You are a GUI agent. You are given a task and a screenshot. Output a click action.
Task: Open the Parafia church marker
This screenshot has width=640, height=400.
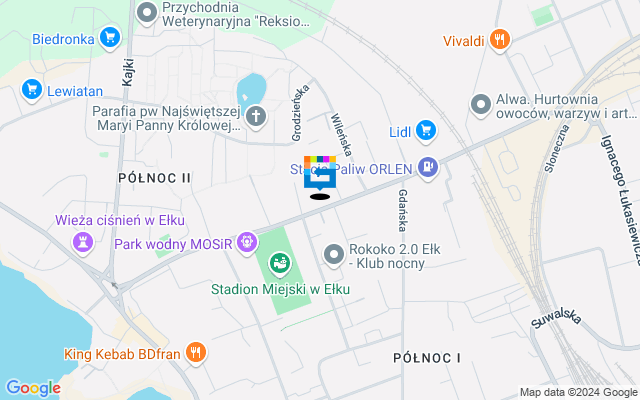point(256,117)
